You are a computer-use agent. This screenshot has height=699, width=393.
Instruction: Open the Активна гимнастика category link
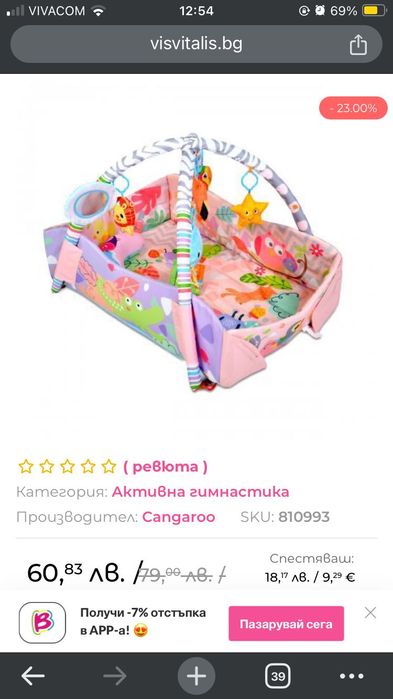coord(201,492)
